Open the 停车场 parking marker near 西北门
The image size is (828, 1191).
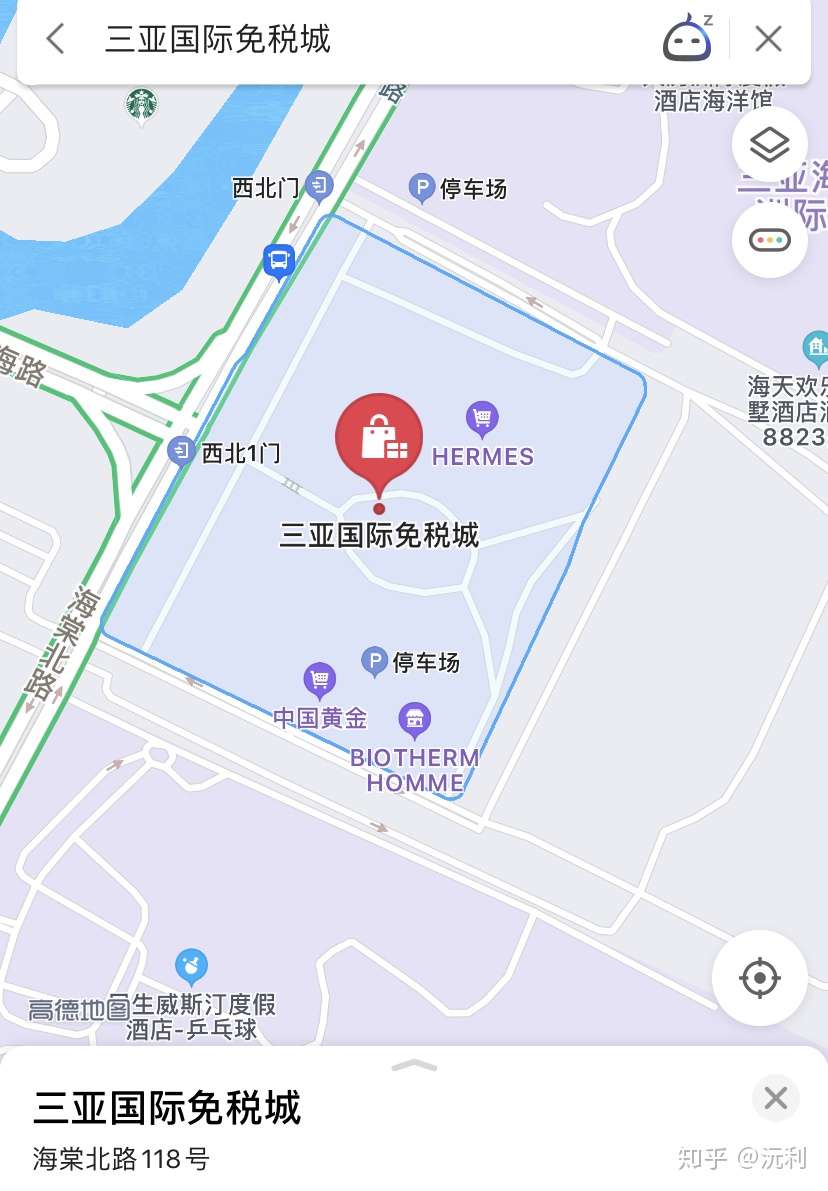pyautogui.click(x=422, y=184)
